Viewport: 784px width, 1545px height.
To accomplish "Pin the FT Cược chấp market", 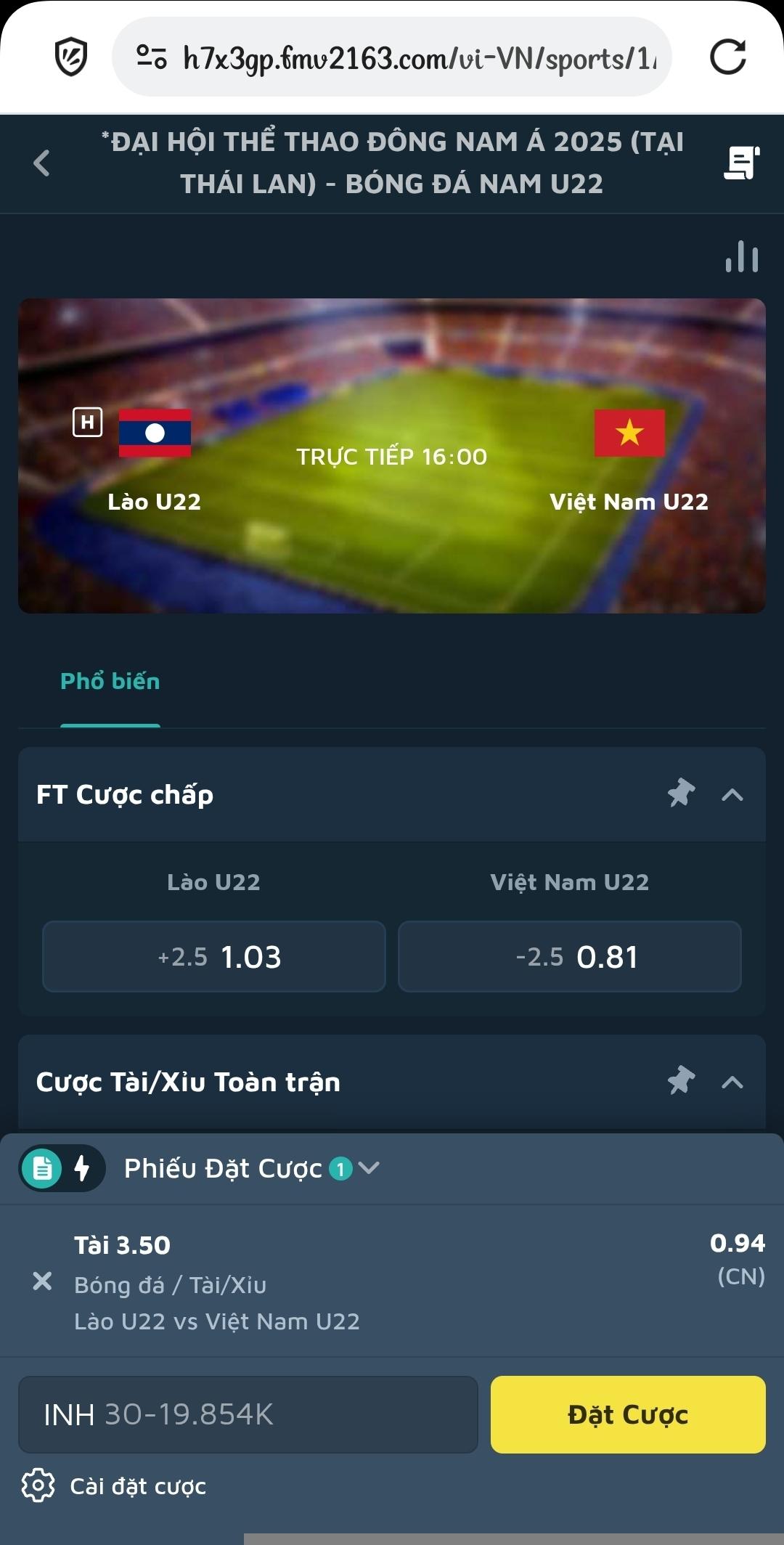I will pyautogui.click(x=681, y=794).
